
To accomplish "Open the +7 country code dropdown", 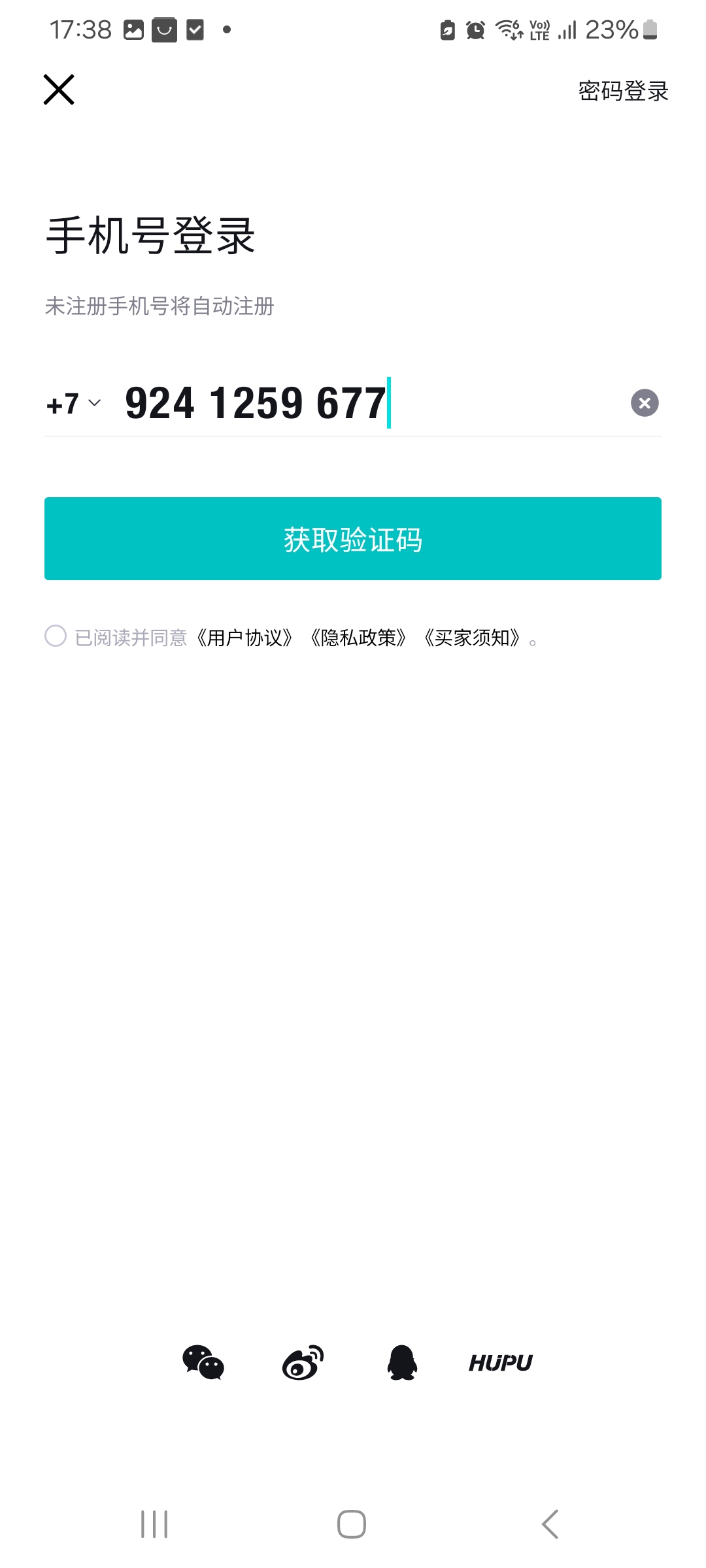I will pos(73,403).
